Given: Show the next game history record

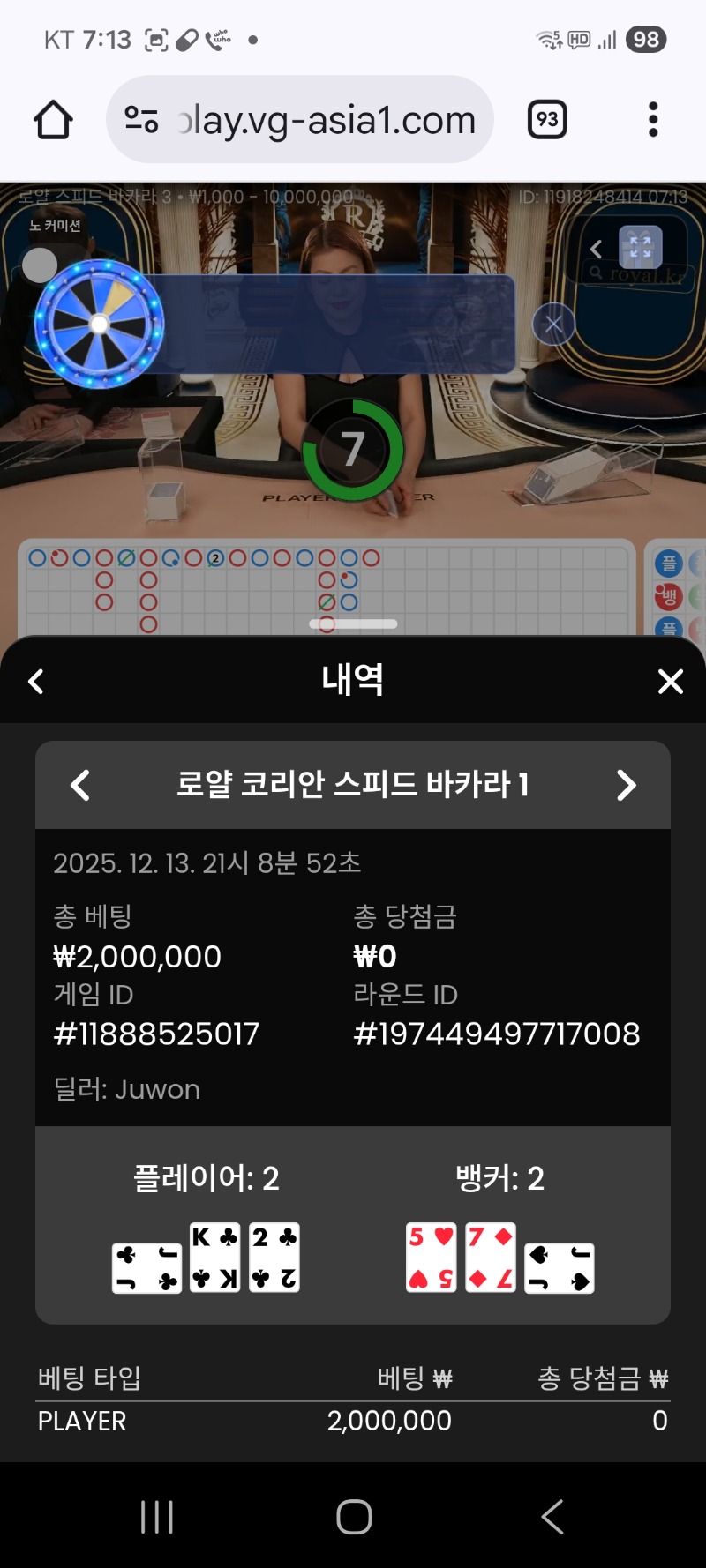Looking at the screenshot, I should 626,785.
